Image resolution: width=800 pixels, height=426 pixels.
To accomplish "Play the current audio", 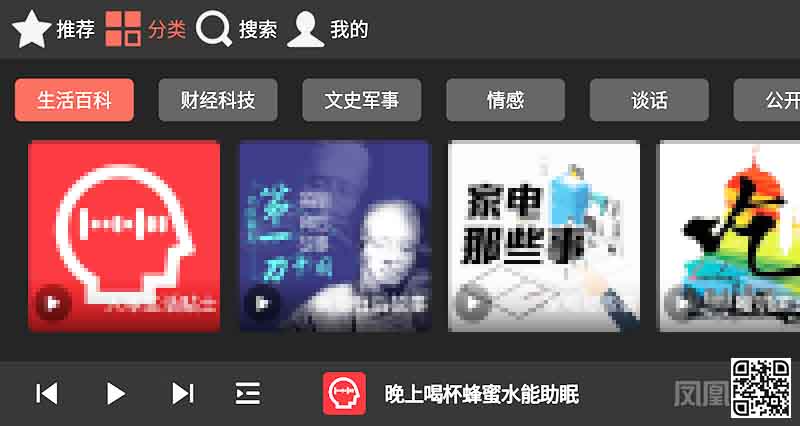I will pyautogui.click(x=115, y=393).
